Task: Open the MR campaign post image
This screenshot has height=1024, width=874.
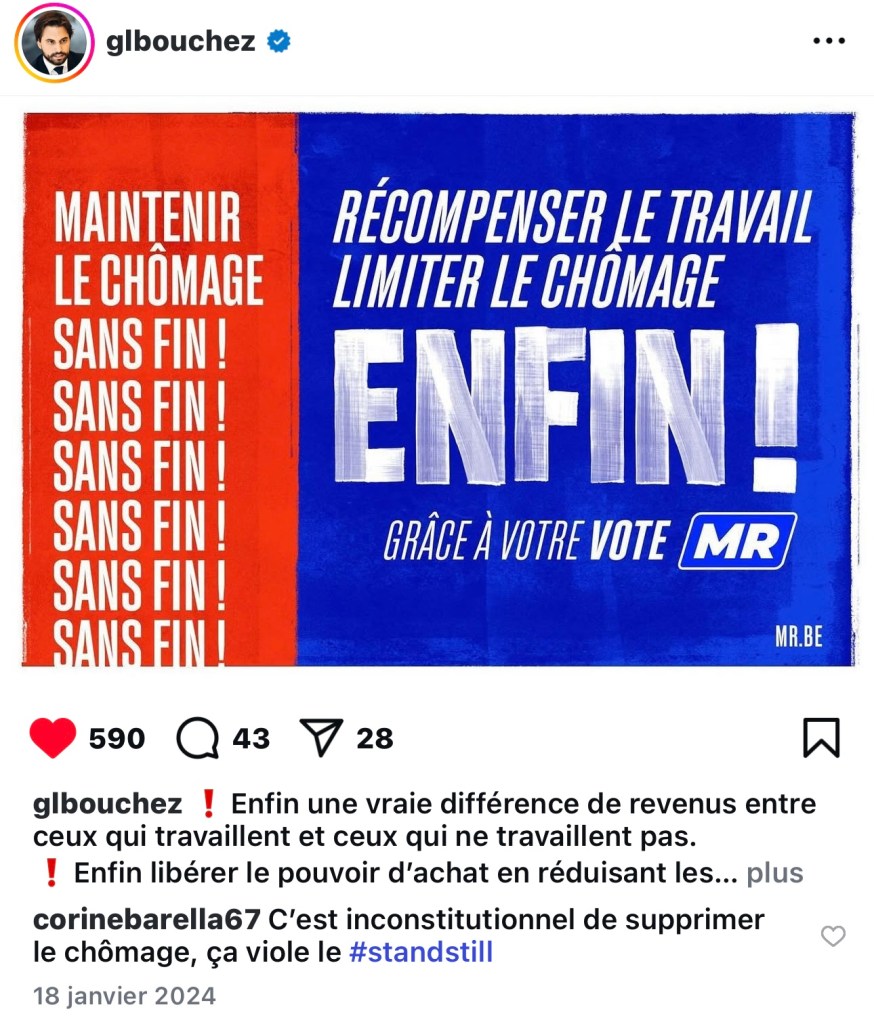Action: [x=438, y=388]
